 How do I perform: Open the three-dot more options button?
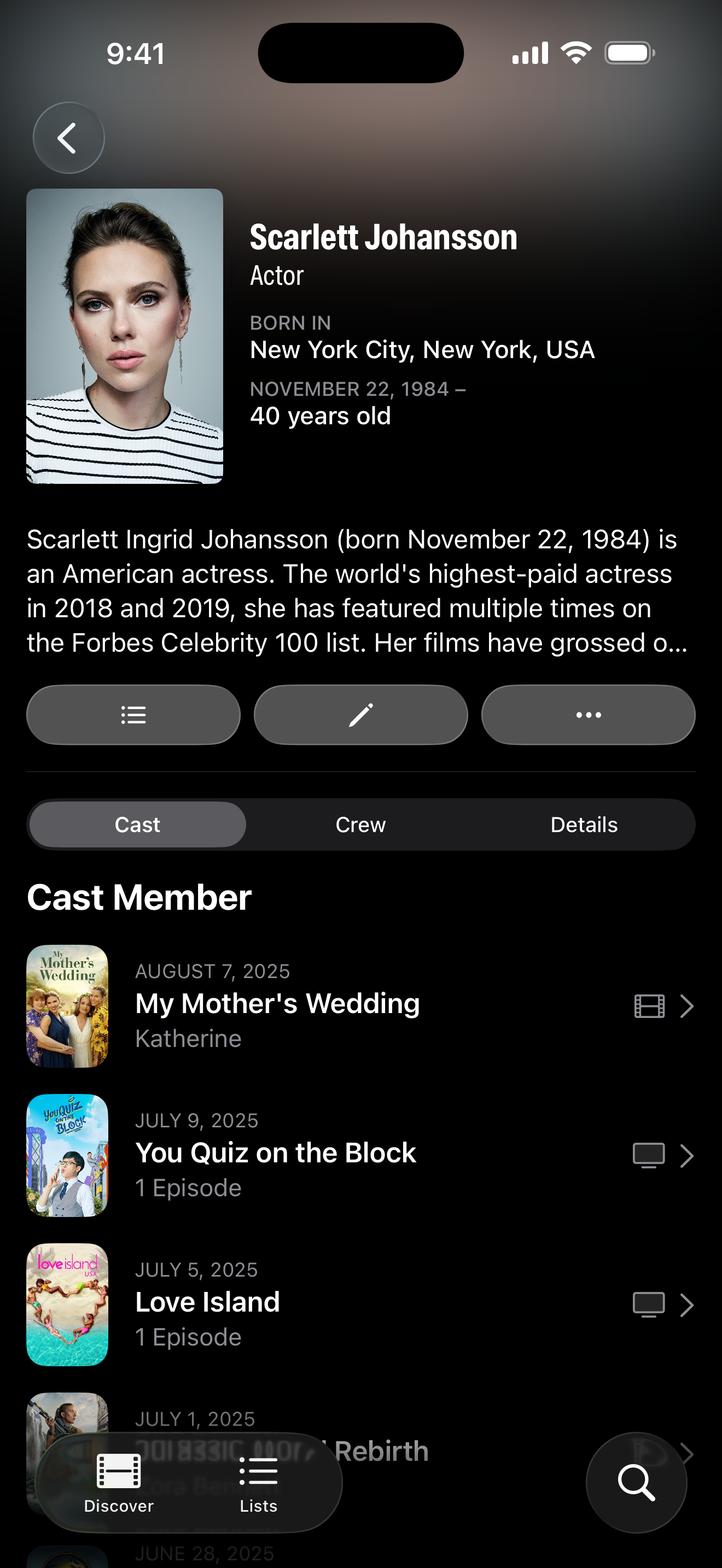point(588,715)
